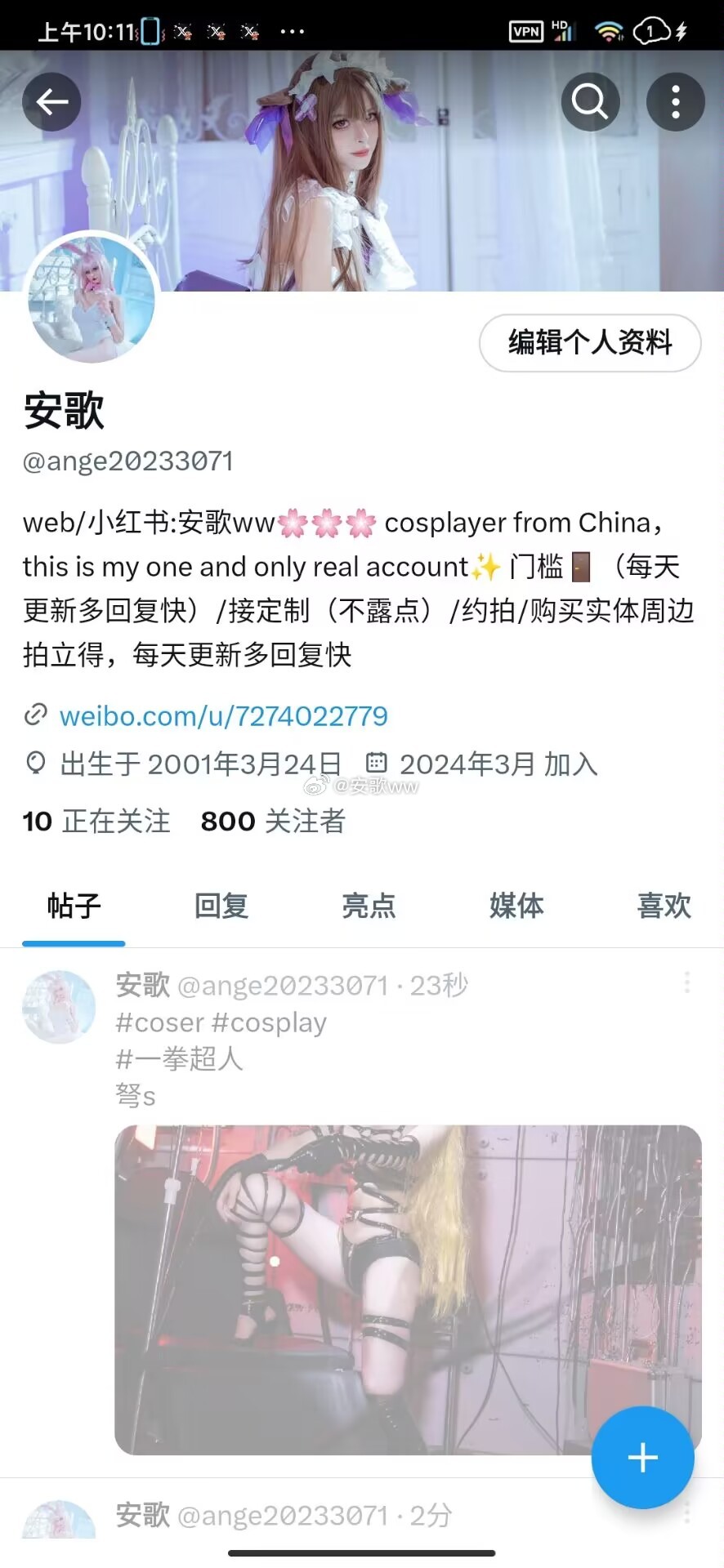Compose a new post with the plus button

pyautogui.click(x=642, y=1457)
